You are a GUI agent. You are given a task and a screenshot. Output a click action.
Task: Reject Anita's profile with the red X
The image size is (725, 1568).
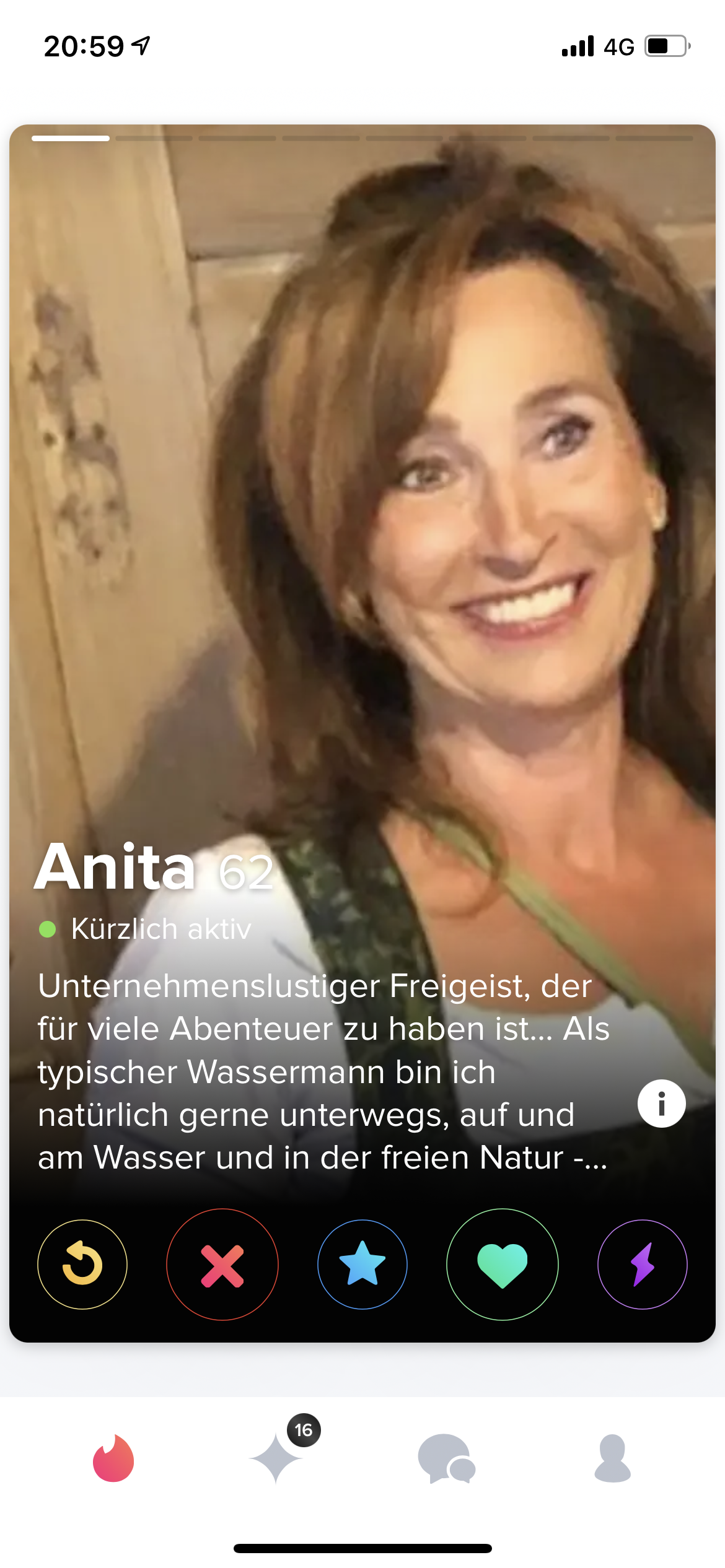[222, 1264]
